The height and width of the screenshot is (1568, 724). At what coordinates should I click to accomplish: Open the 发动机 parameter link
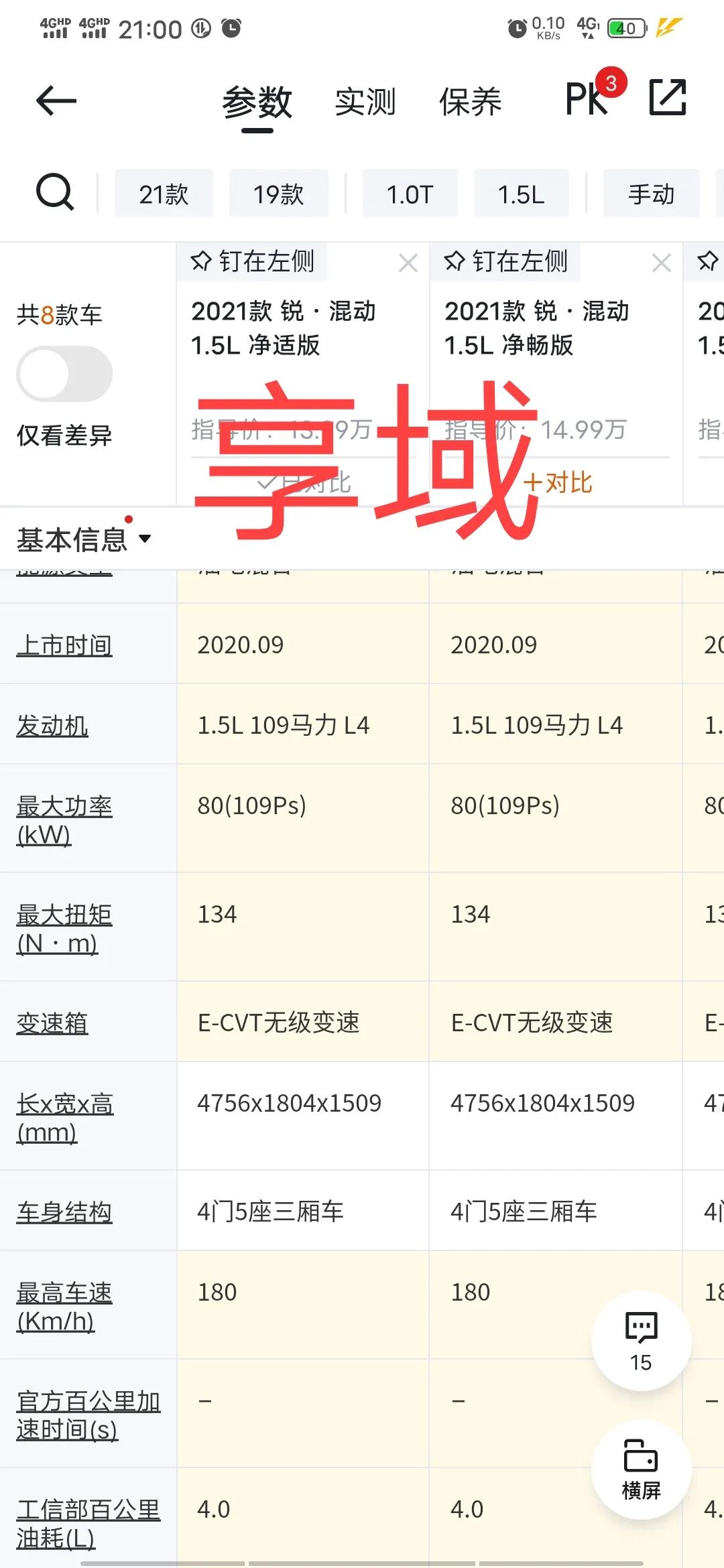(52, 725)
